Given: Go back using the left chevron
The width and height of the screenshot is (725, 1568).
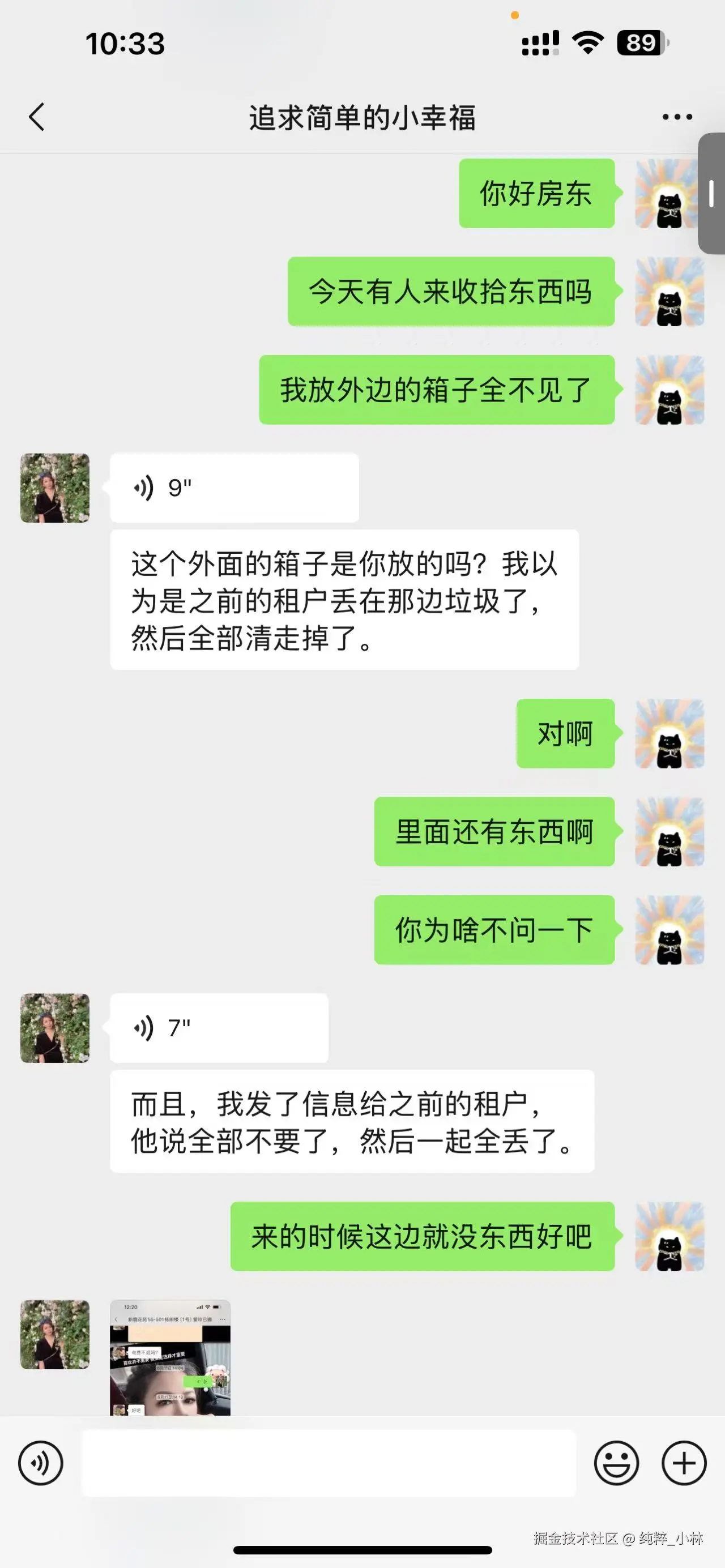Looking at the screenshot, I should [37, 117].
